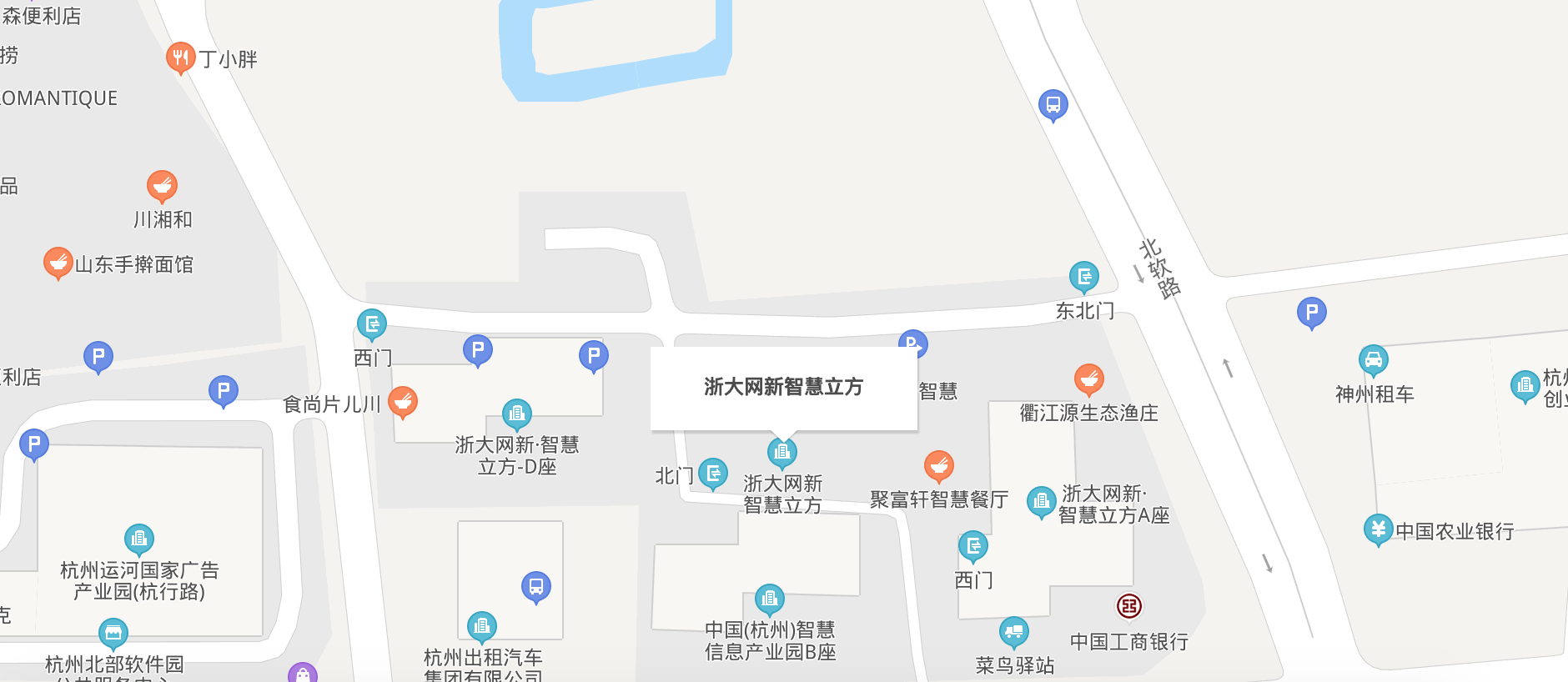Select the bus stop marker on 北软路
The width and height of the screenshot is (1568, 682).
(x=1053, y=105)
